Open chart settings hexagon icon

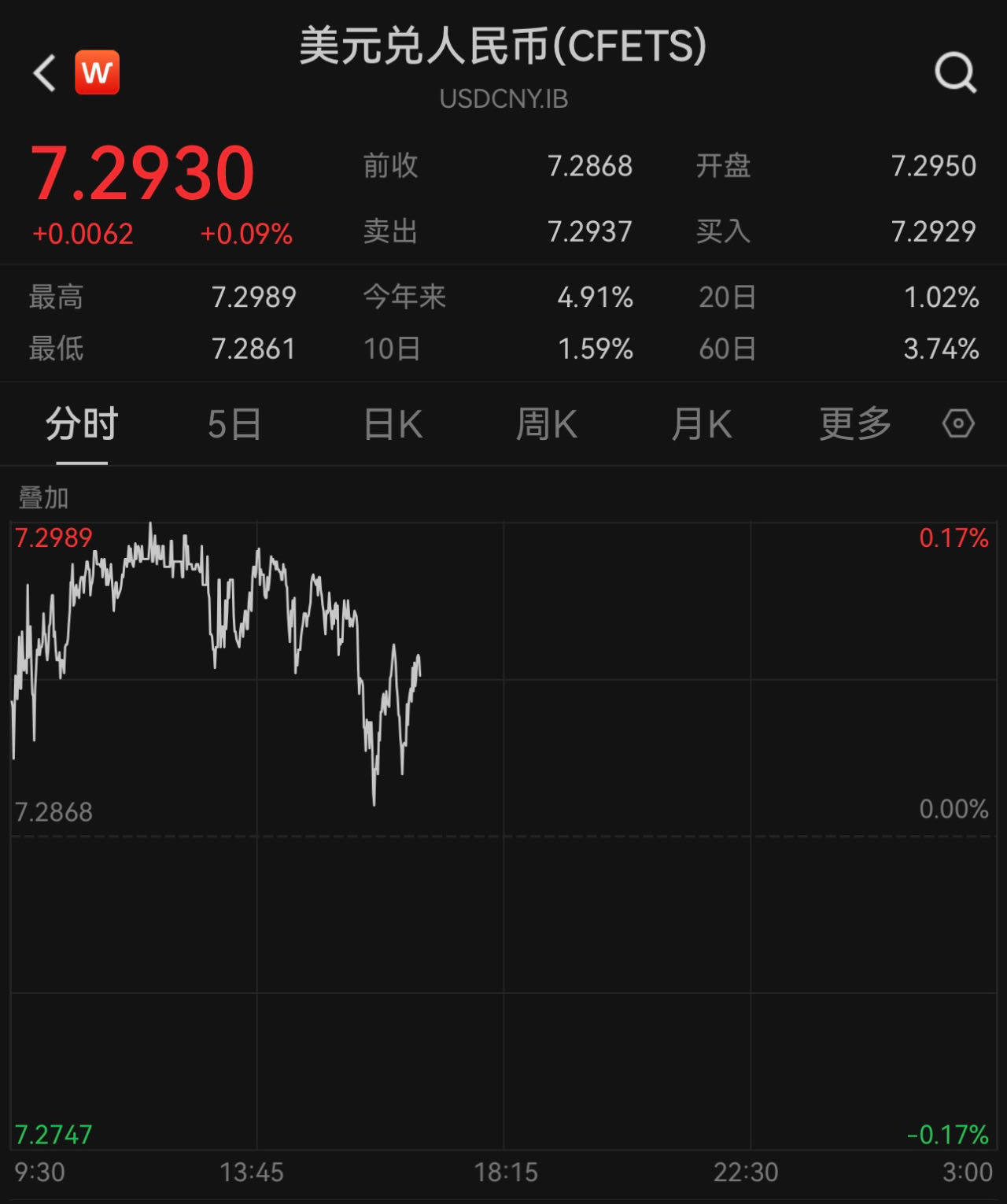pyautogui.click(x=958, y=423)
